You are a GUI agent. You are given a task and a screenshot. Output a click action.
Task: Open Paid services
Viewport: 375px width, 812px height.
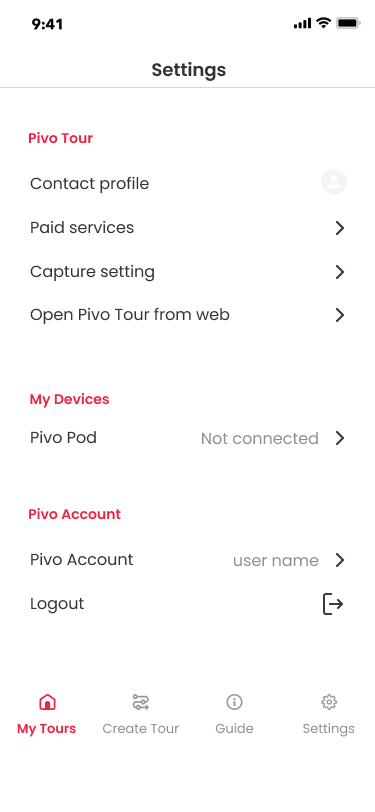point(188,228)
